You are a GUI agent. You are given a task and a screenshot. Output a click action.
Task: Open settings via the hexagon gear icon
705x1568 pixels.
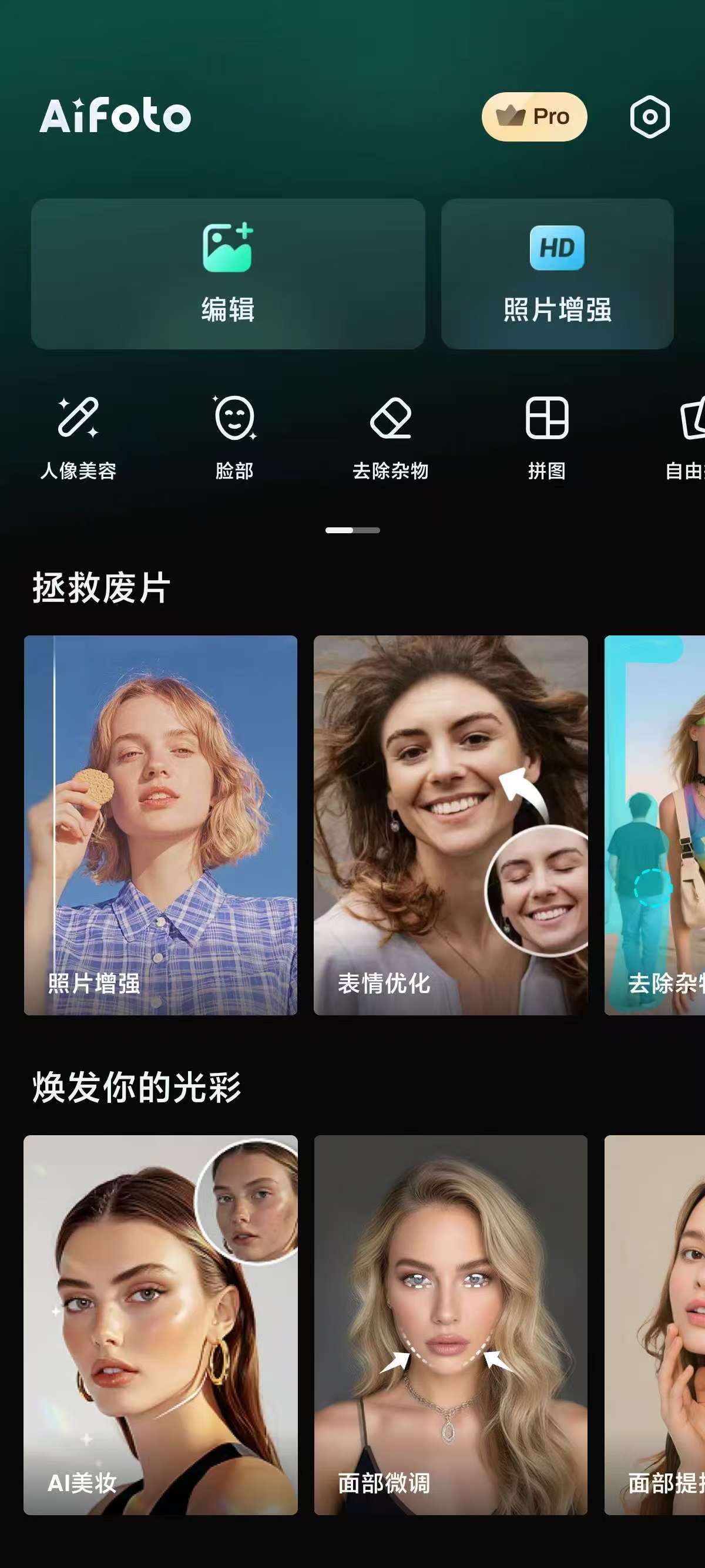point(649,116)
